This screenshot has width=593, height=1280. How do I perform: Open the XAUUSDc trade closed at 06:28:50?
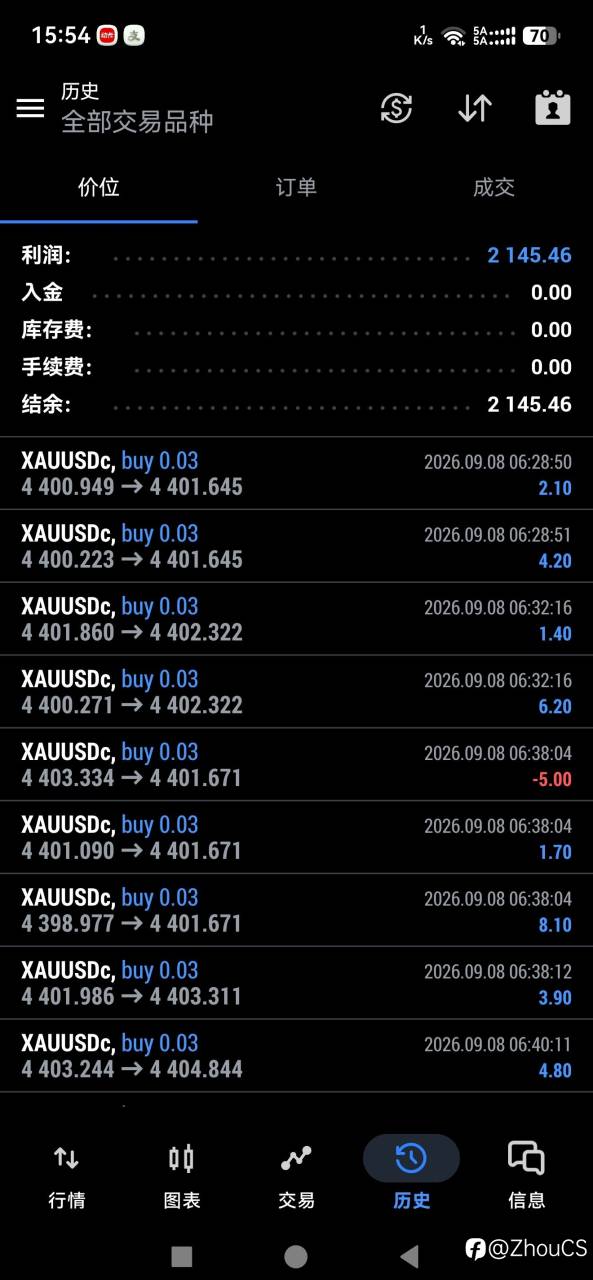click(296, 474)
